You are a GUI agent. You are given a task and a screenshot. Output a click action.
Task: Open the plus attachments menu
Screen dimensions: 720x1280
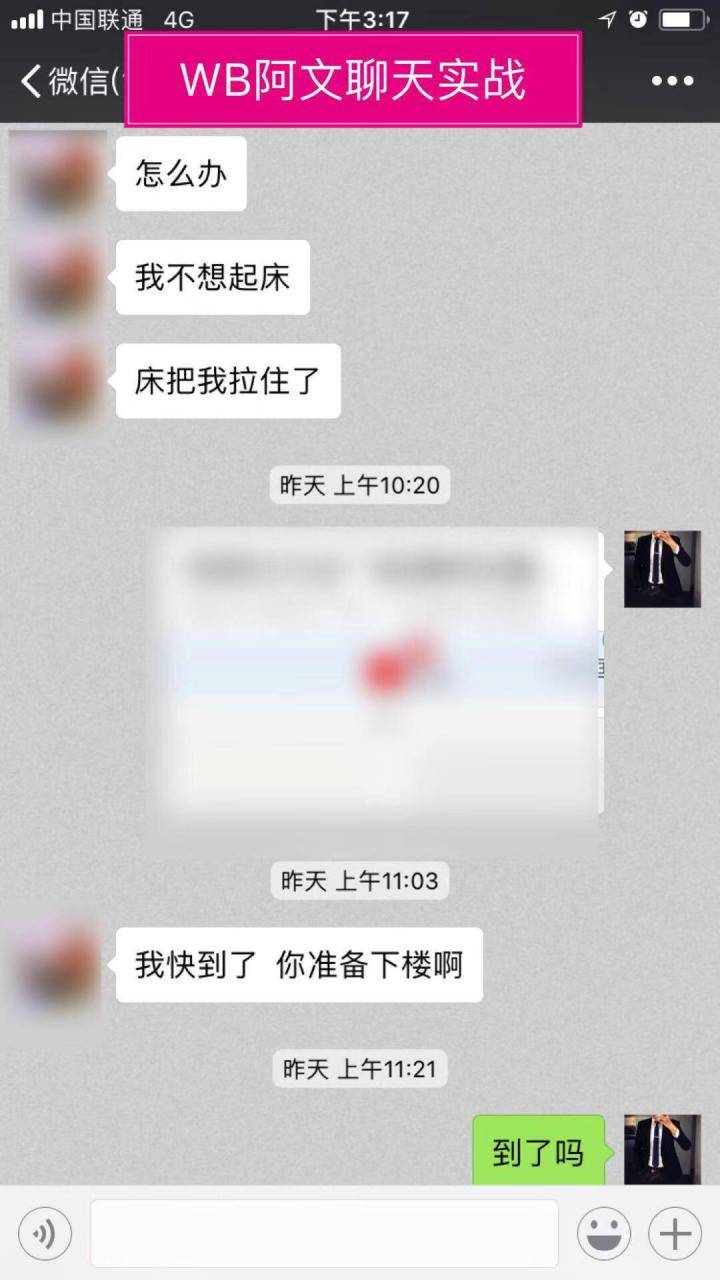675,1233
